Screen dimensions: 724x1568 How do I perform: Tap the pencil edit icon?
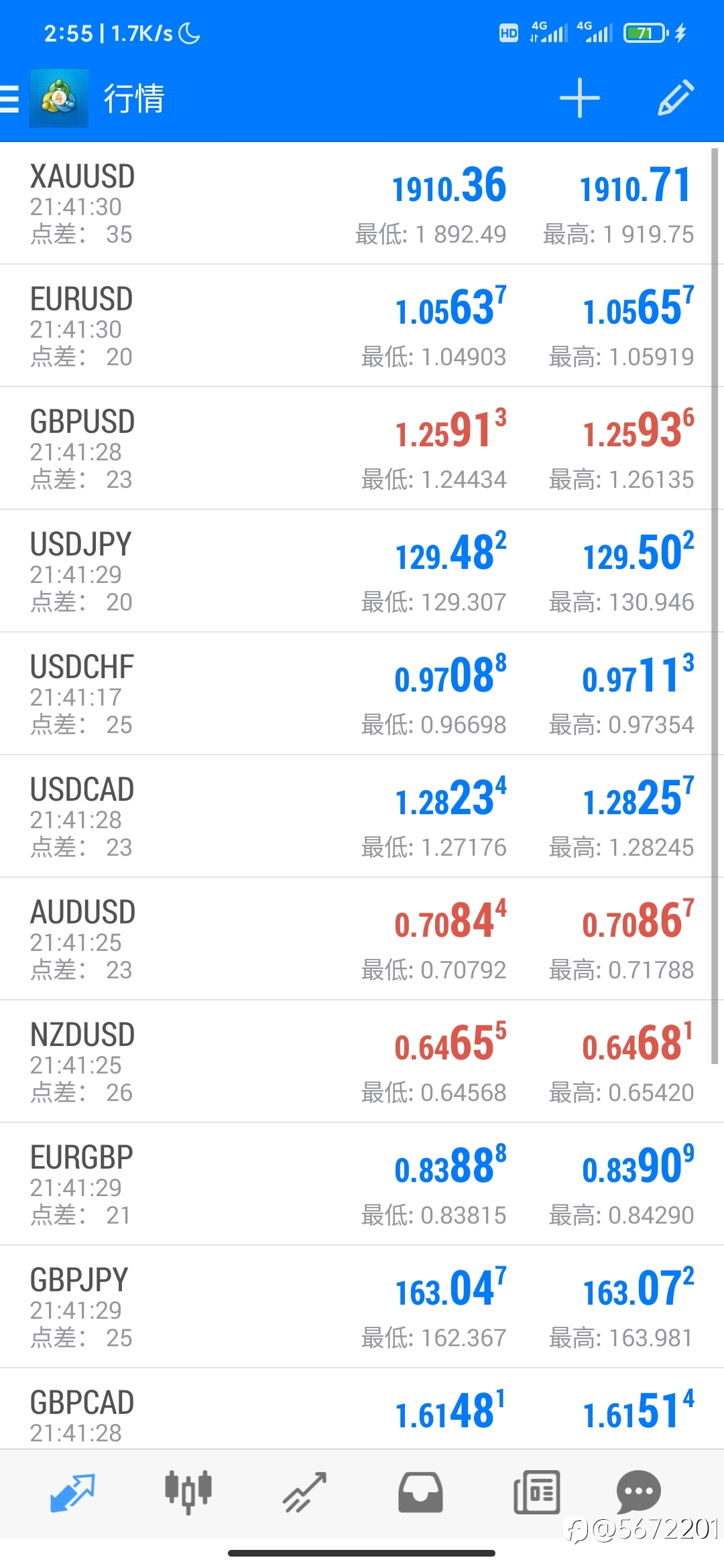tap(675, 98)
